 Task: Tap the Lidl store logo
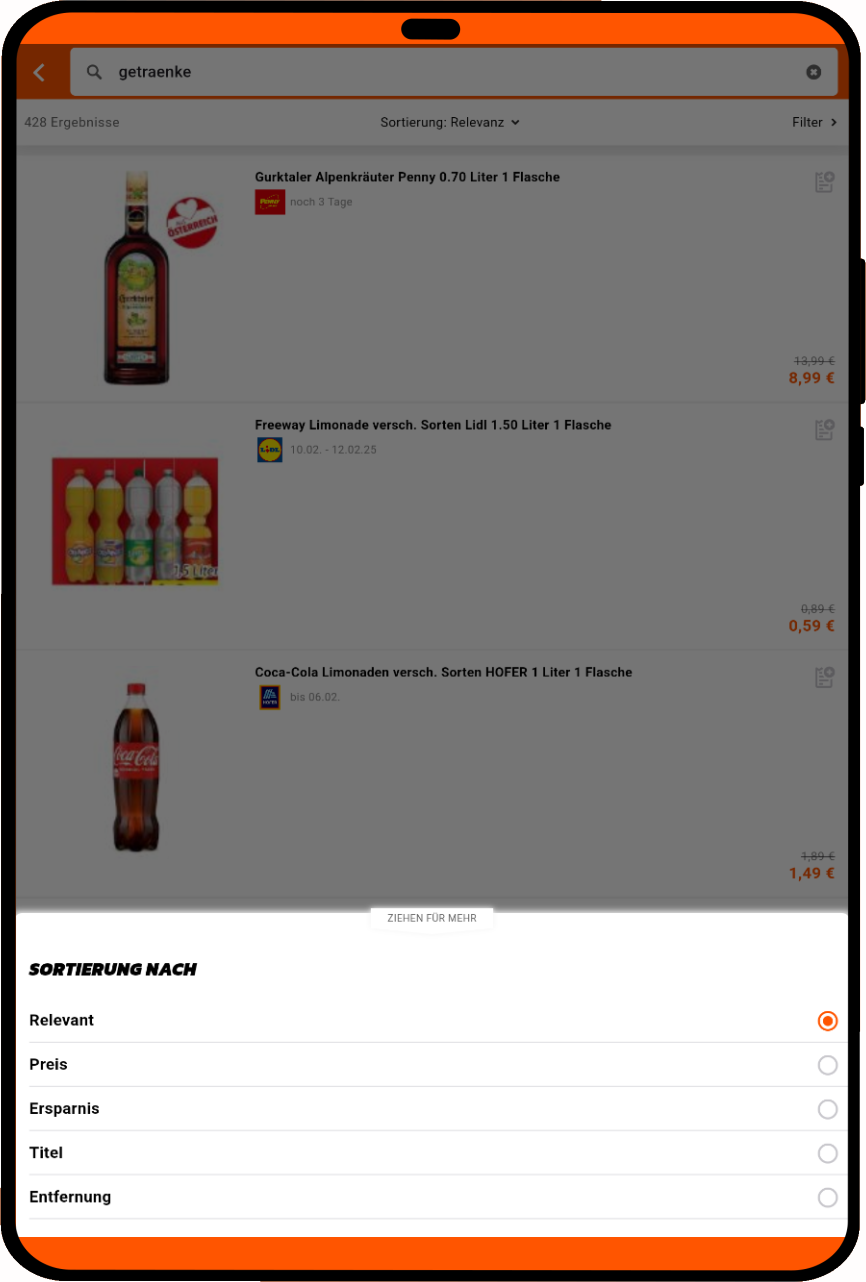pyautogui.click(x=269, y=449)
